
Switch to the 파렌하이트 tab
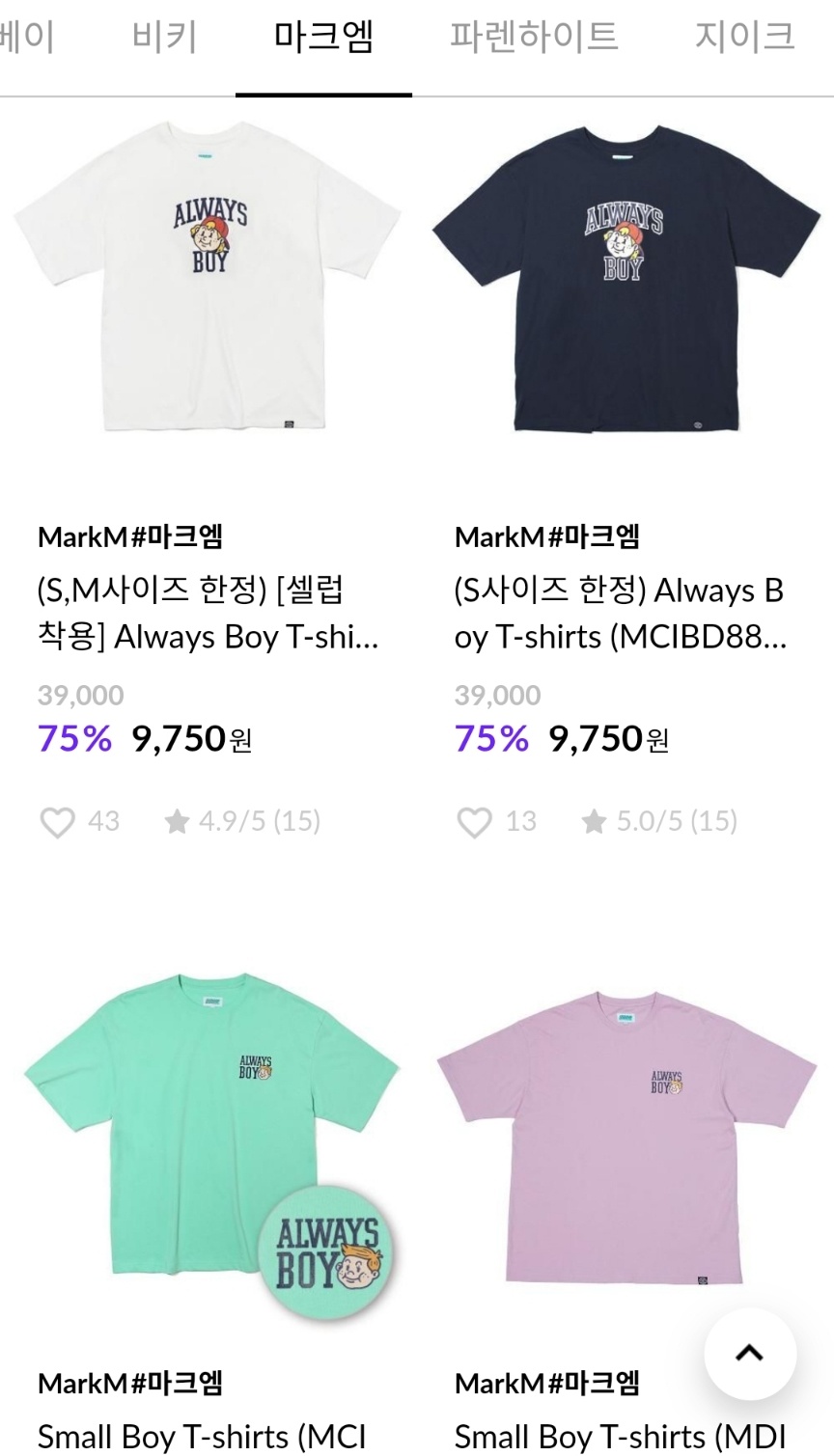534,39
